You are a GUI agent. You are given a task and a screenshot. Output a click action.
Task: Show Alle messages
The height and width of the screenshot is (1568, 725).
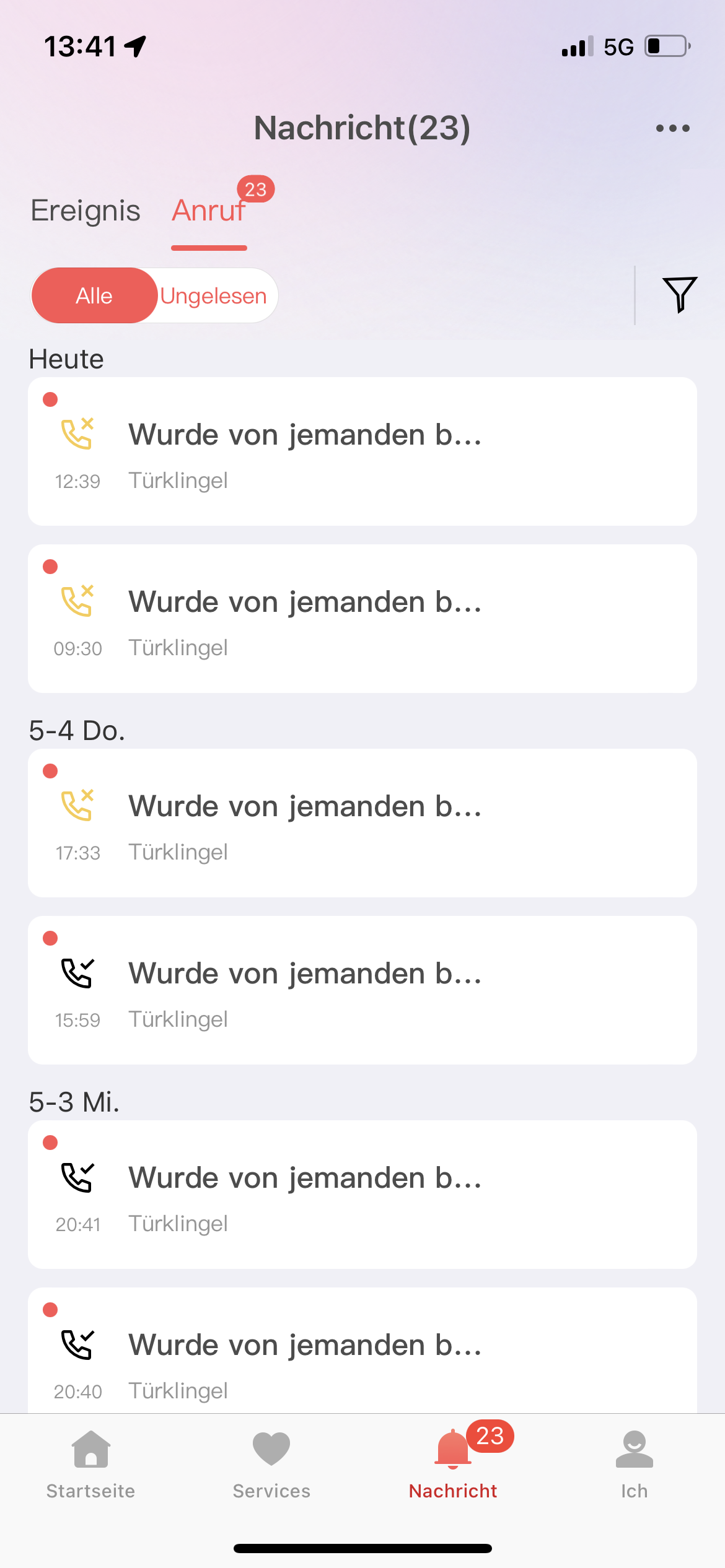point(94,296)
